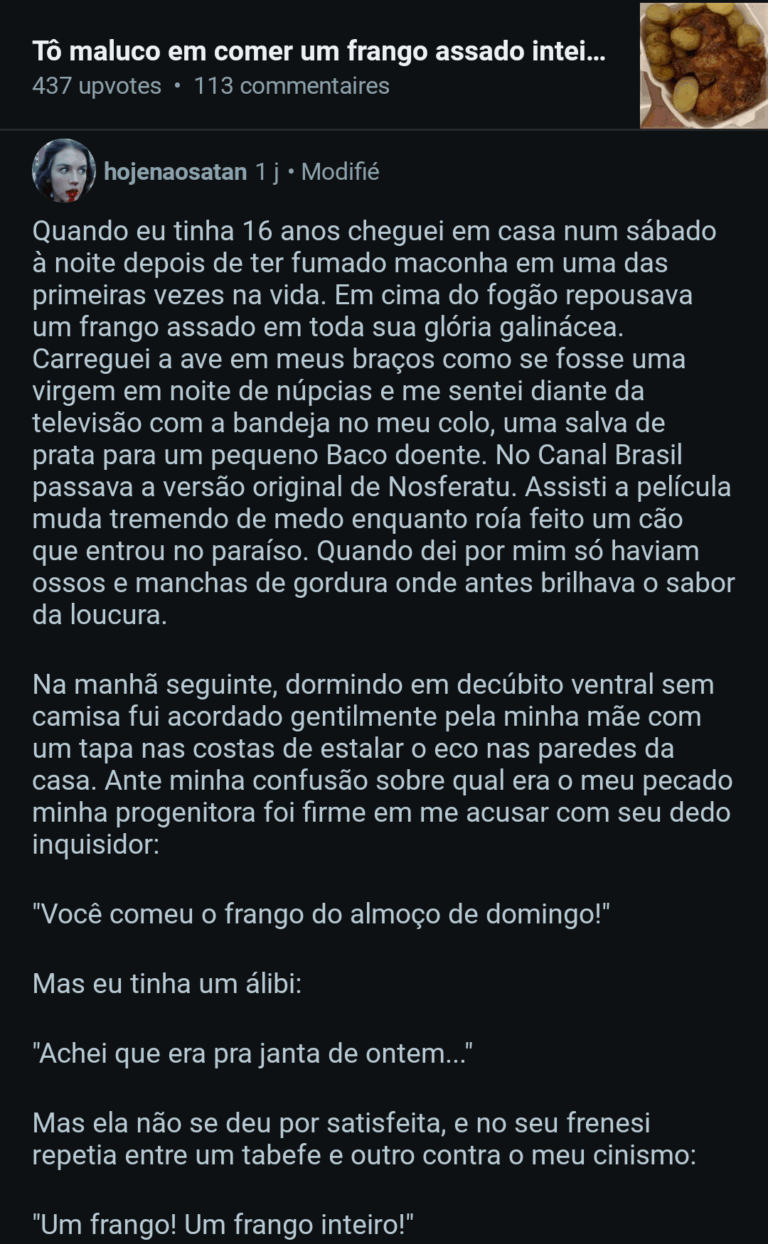Open the roasted chicken post thumbnail
This screenshot has height=1244, width=768.
[x=703, y=64]
